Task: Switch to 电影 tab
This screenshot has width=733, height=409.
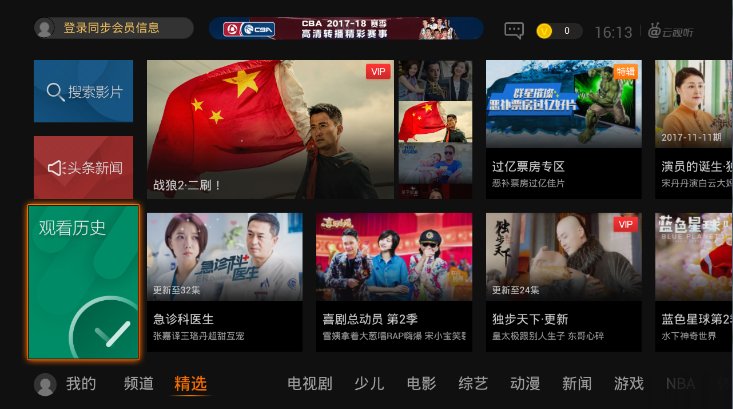Action: [421, 384]
